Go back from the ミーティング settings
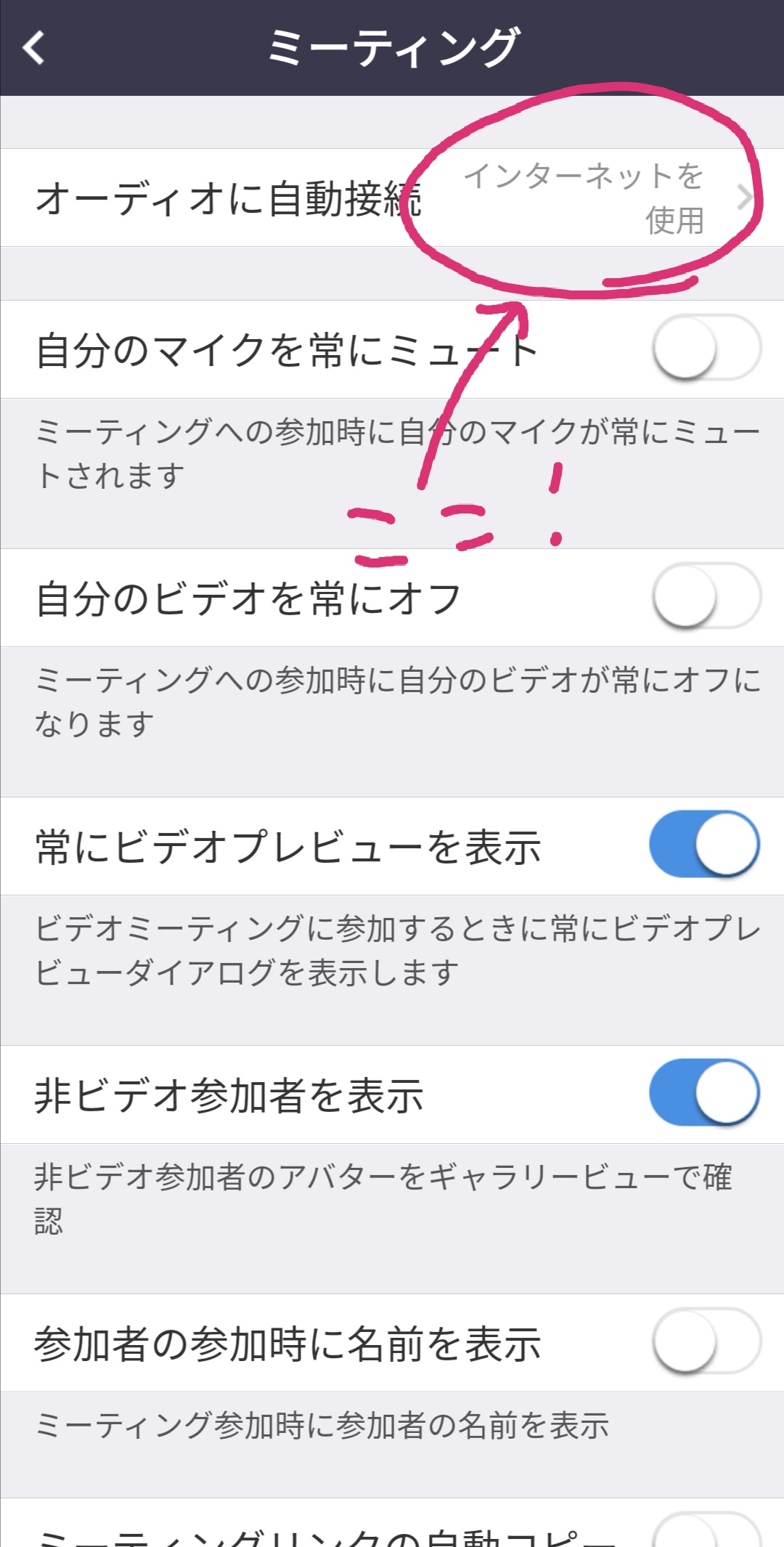 click(34, 48)
